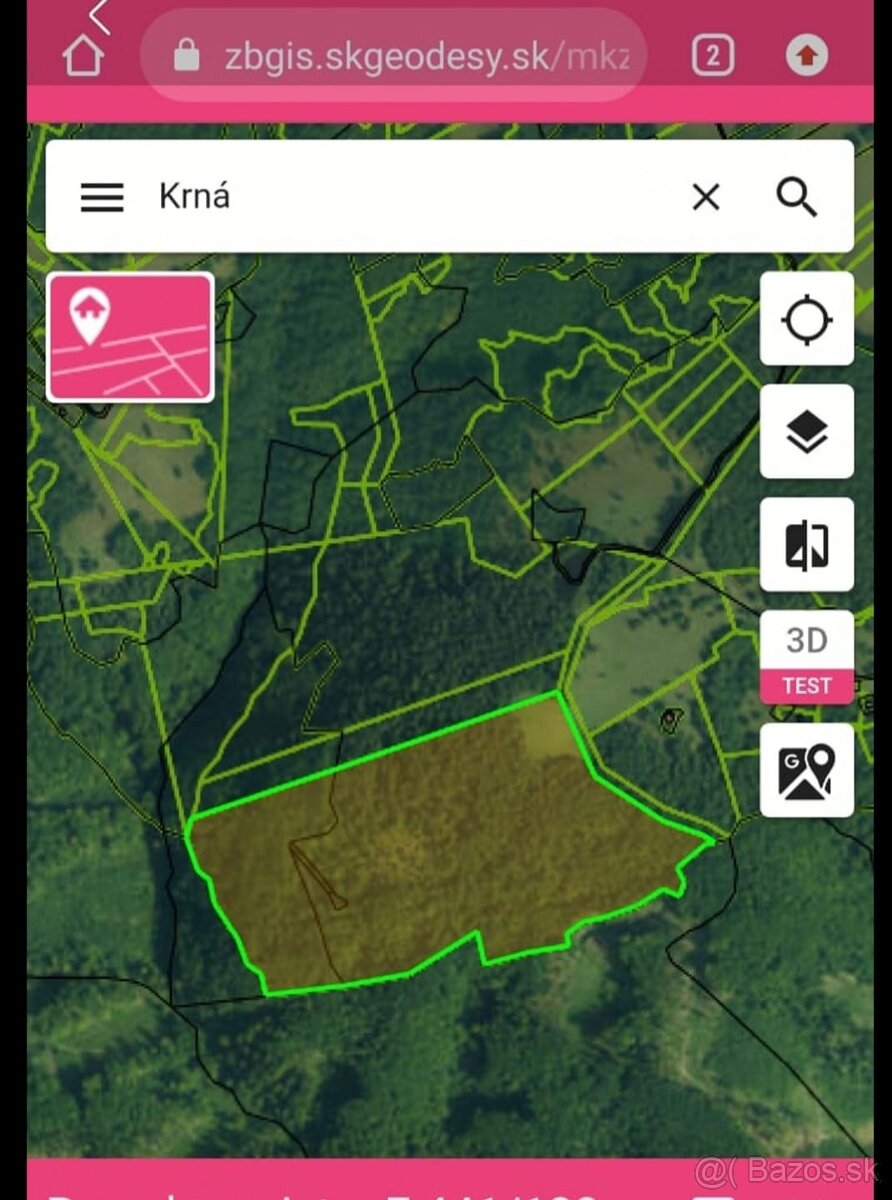Run search with magnifier icon

[797, 198]
